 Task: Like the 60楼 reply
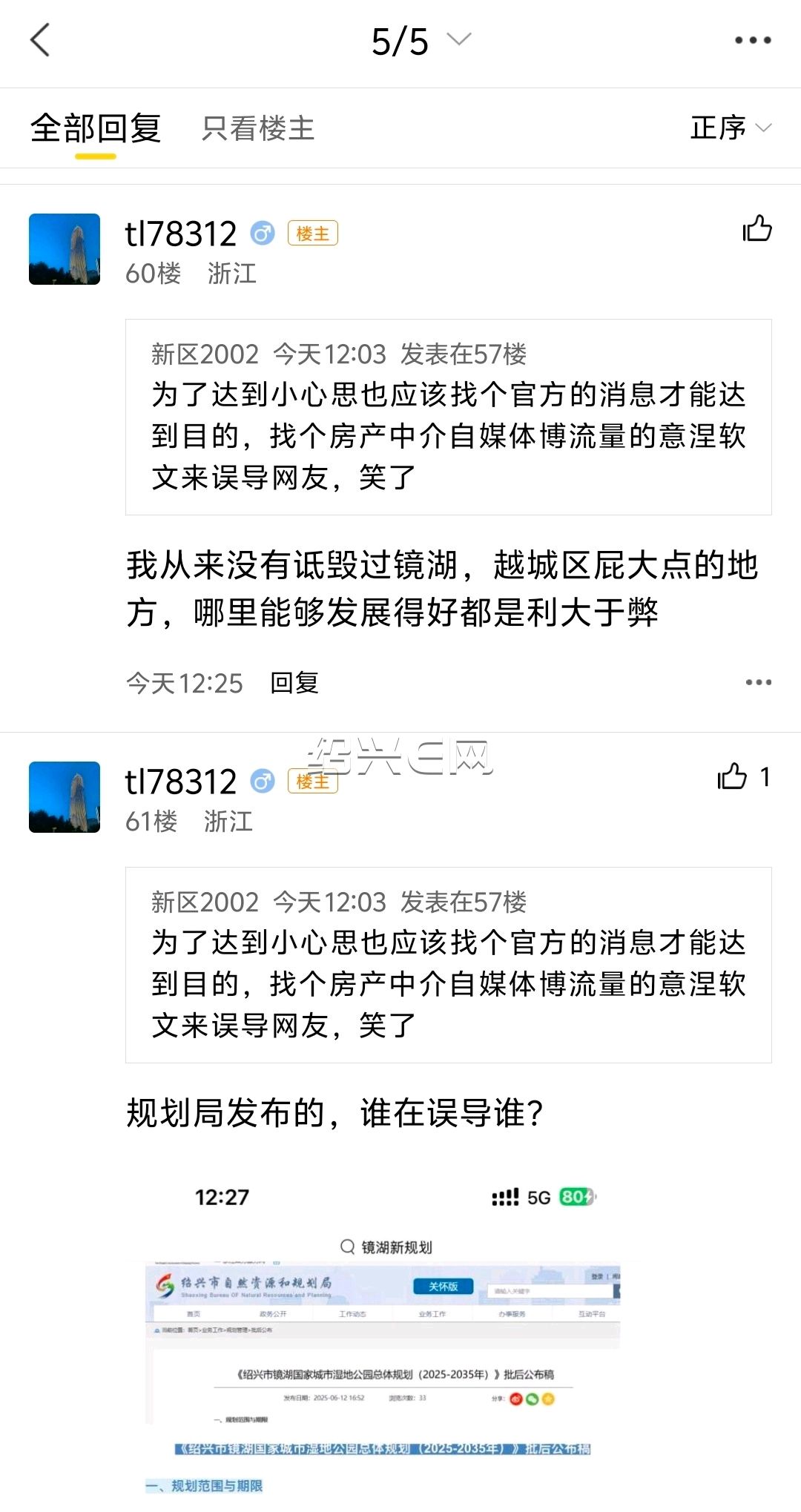click(757, 228)
